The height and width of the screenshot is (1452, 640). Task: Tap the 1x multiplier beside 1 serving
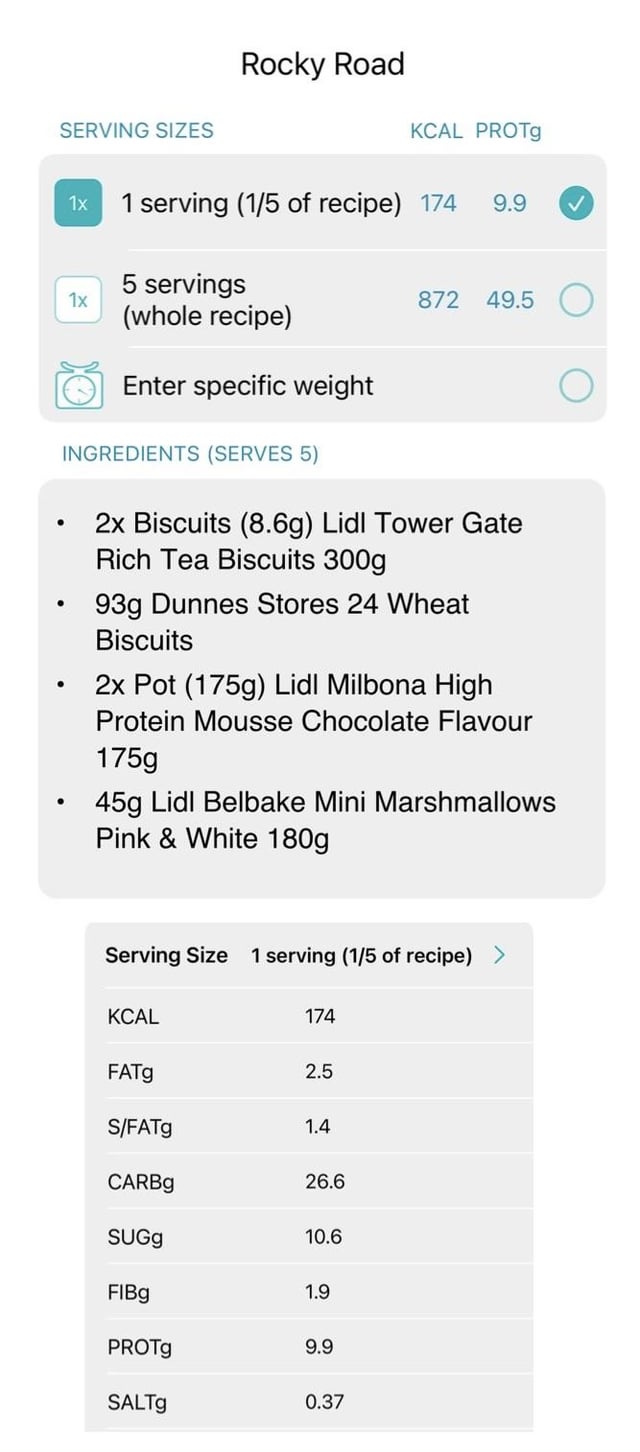78,204
